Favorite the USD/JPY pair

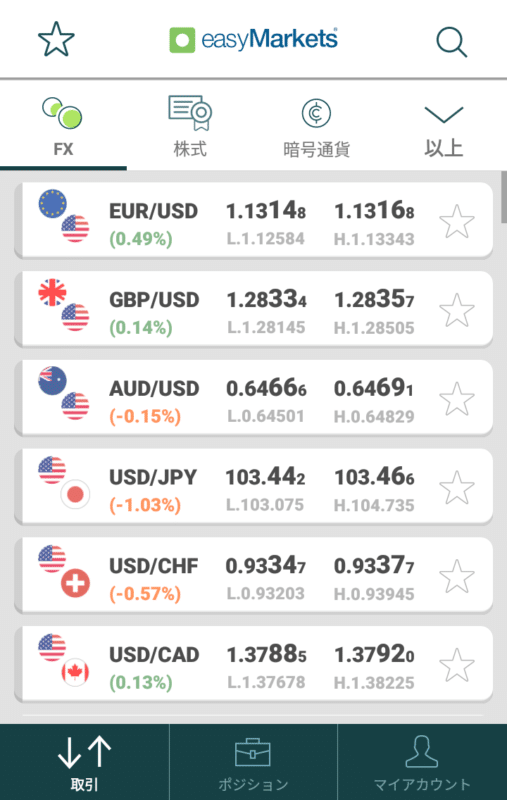click(x=457, y=488)
